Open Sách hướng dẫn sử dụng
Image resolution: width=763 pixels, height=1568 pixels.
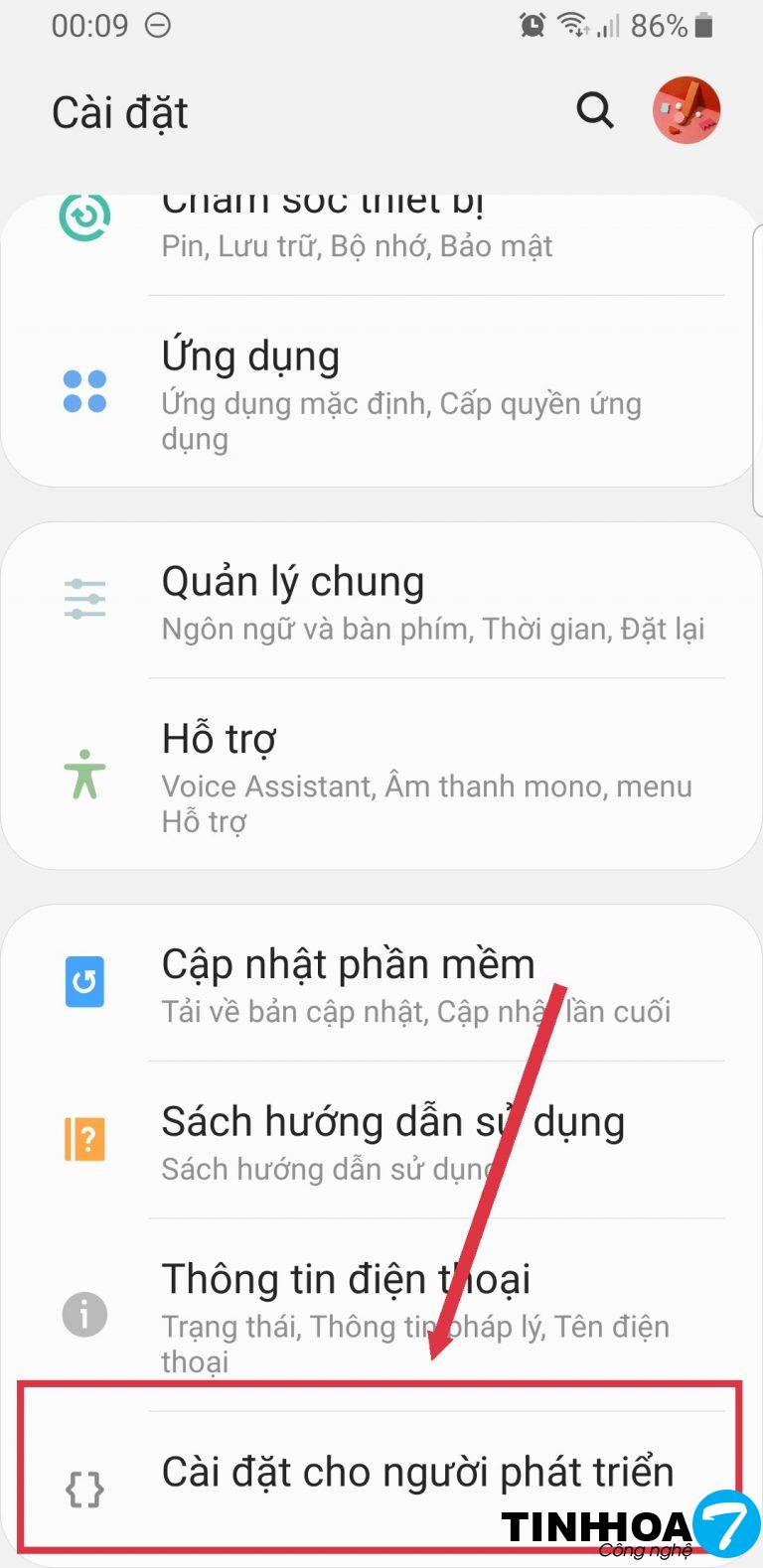click(378, 1140)
